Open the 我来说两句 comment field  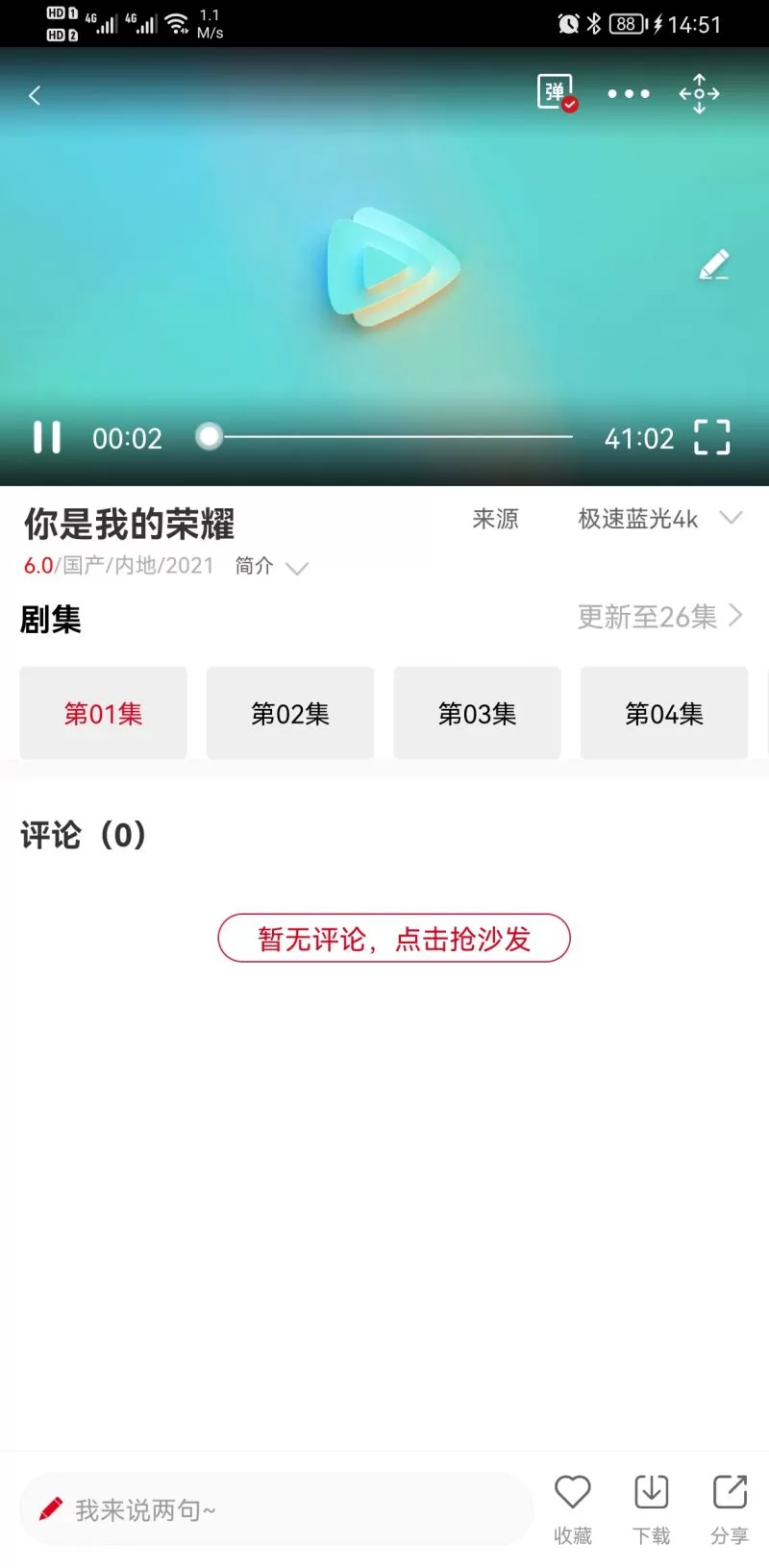coord(277,1509)
